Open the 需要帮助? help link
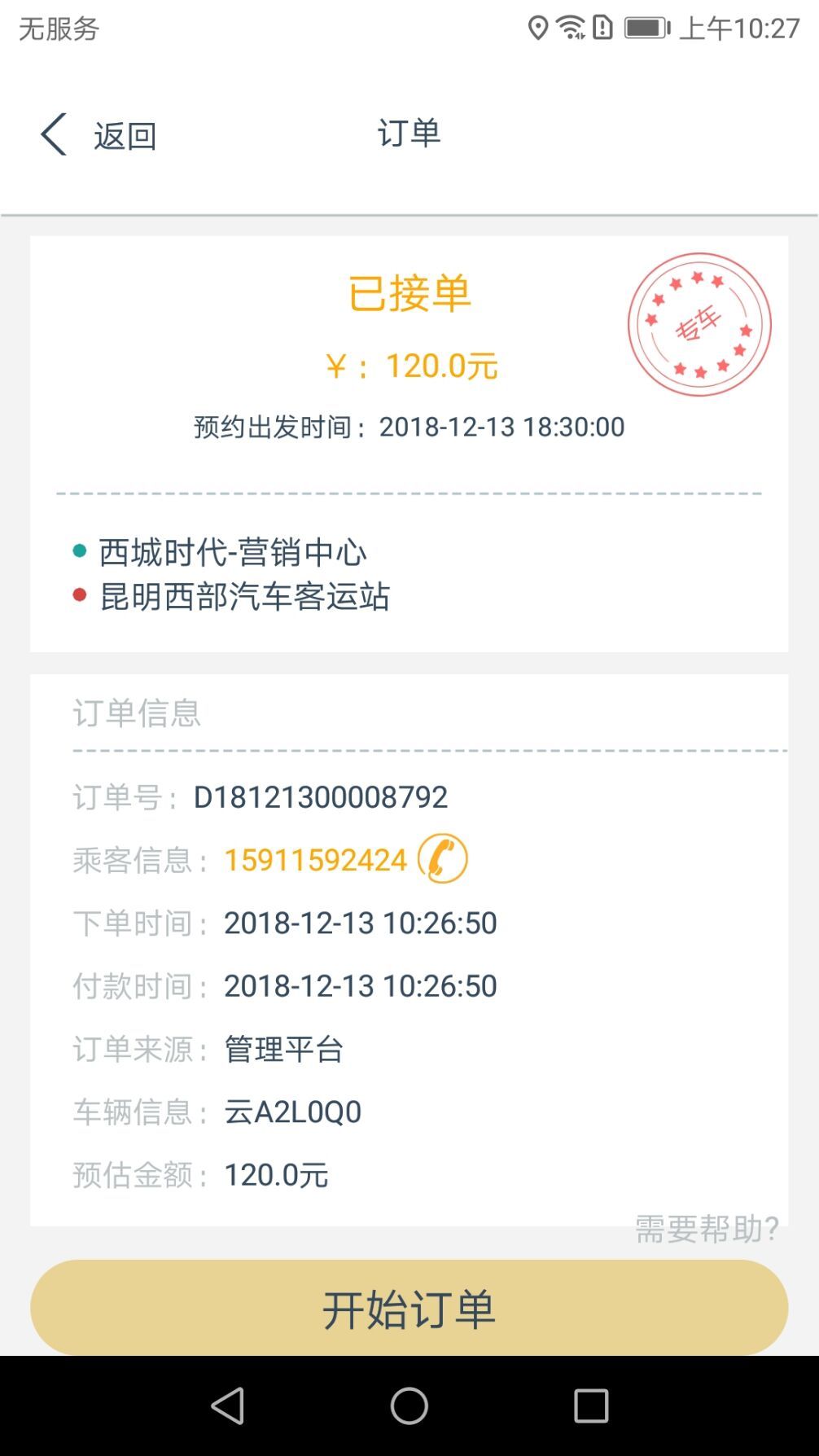819x1456 pixels. click(707, 1229)
